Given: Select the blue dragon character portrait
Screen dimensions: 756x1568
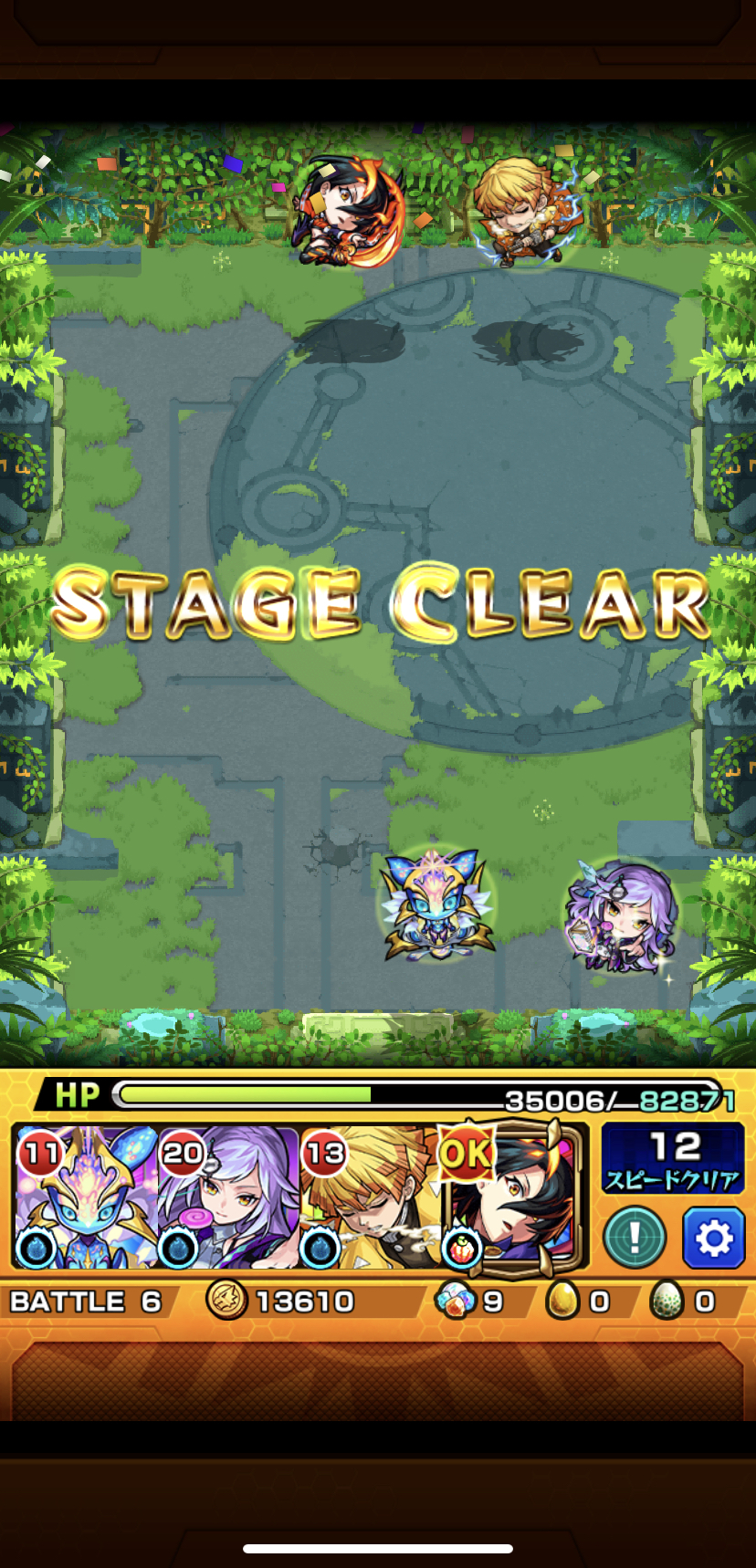Looking at the screenshot, I should click(86, 1198).
